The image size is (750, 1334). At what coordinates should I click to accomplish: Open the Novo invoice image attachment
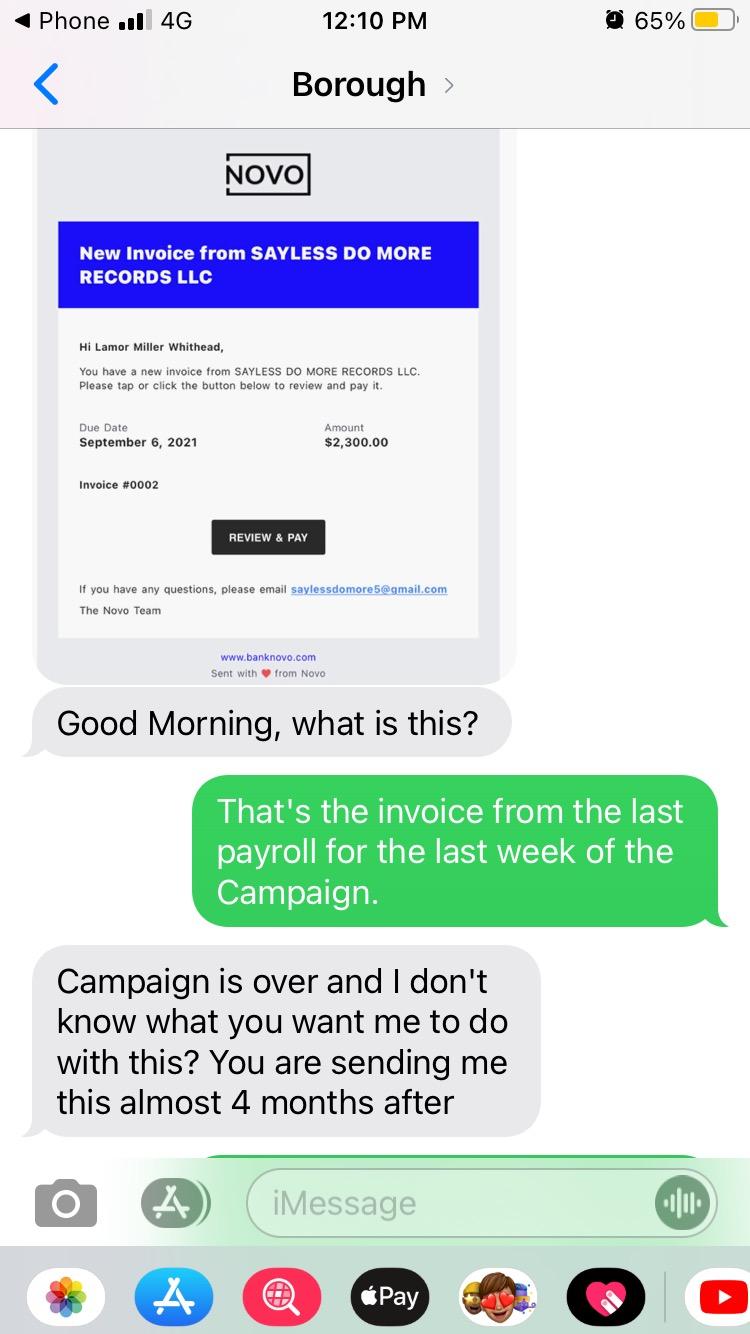[x=268, y=400]
